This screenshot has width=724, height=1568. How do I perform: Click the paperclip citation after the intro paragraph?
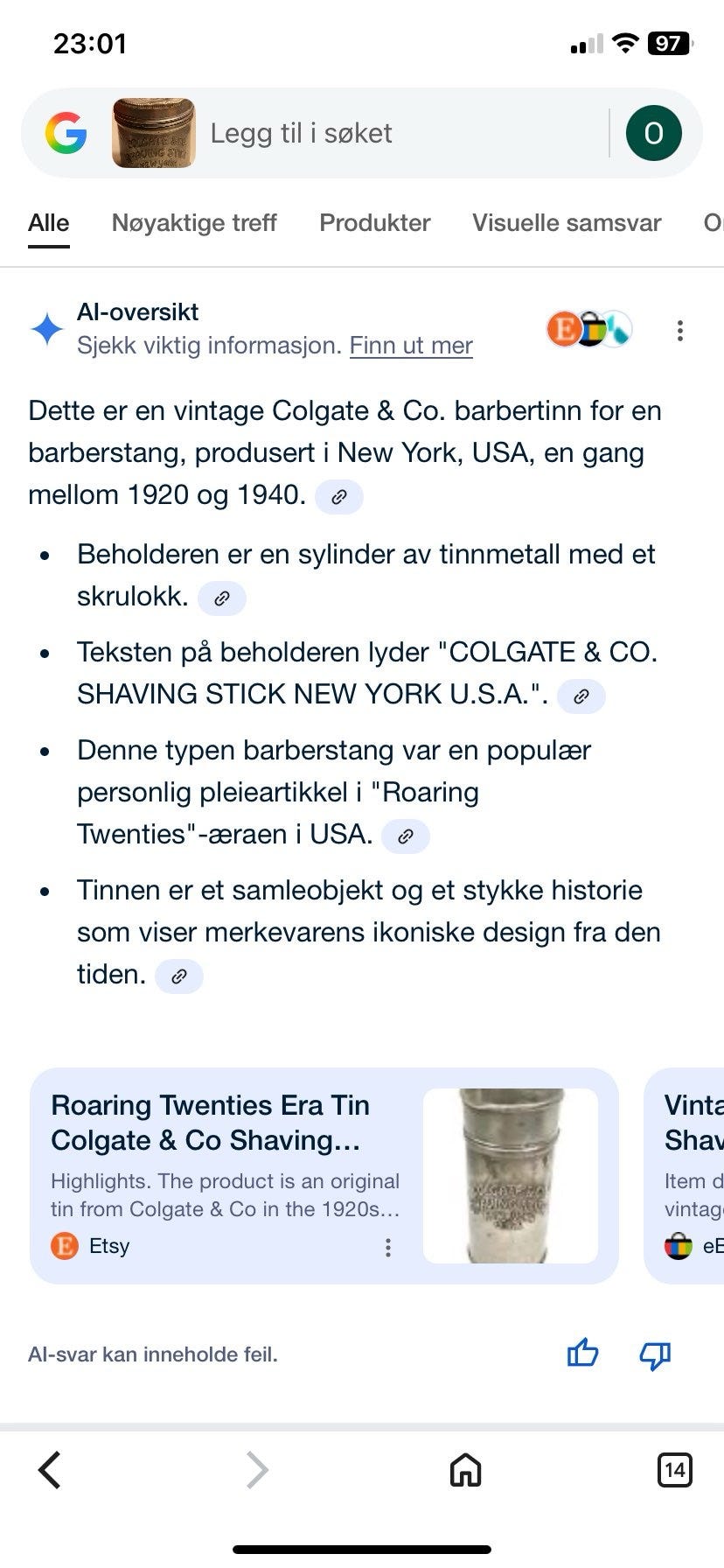[x=339, y=496]
